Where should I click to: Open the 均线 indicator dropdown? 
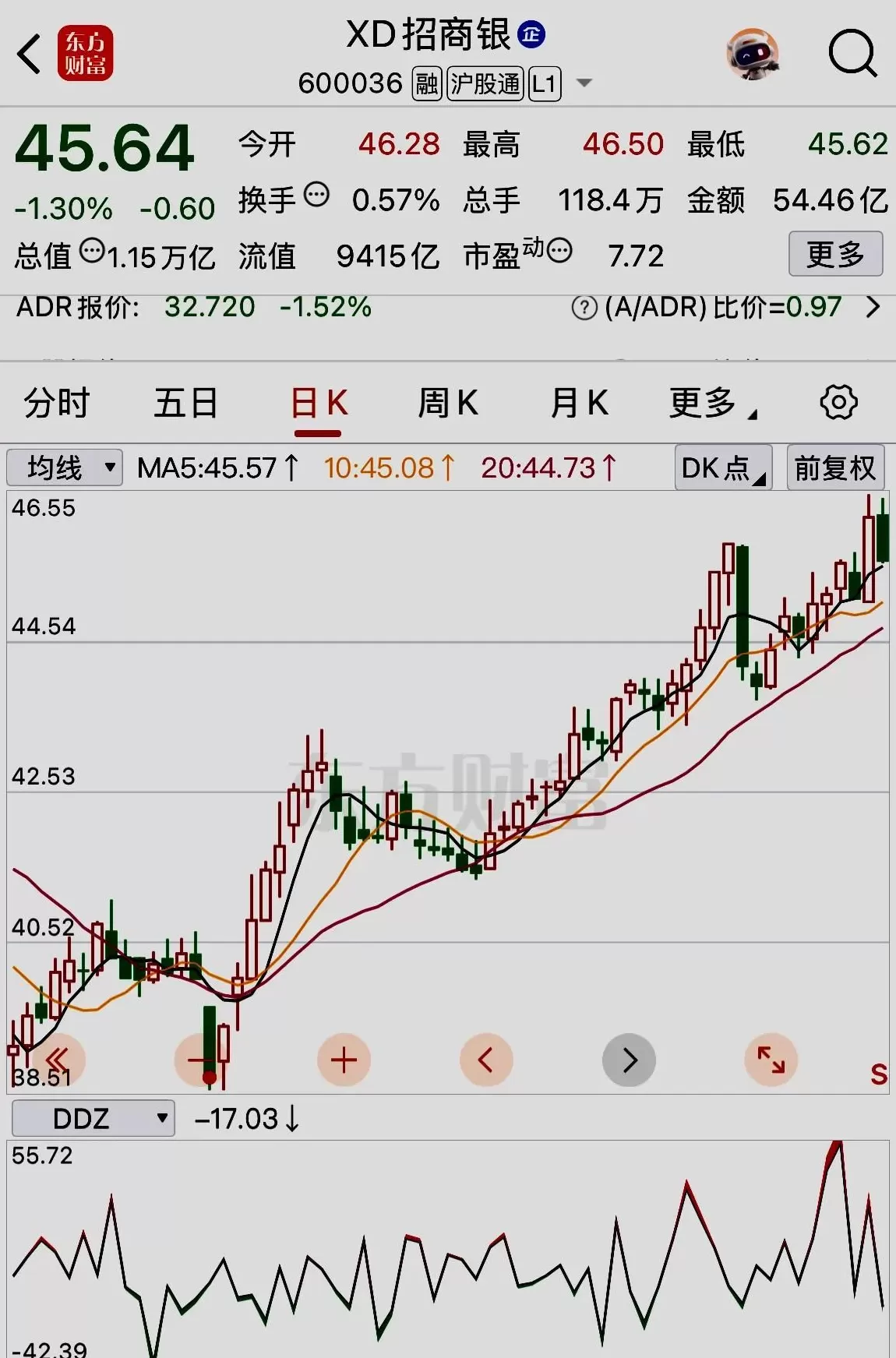click(65, 467)
